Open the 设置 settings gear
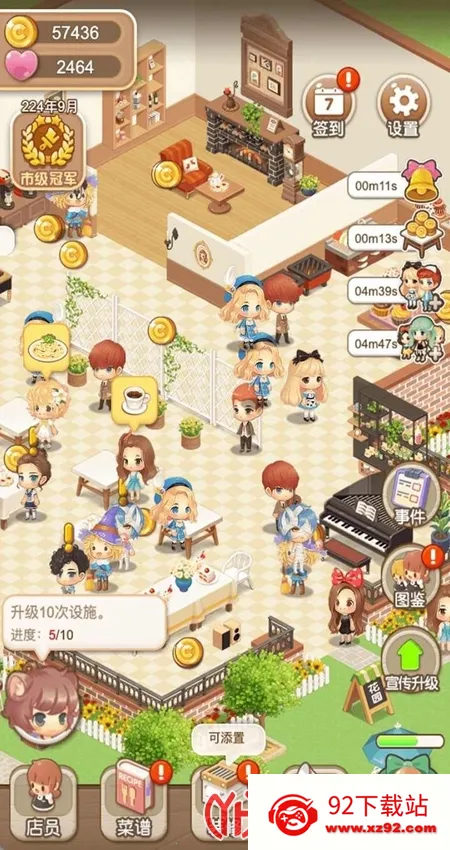The height and width of the screenshot is (850, 450). pos(403,107)
